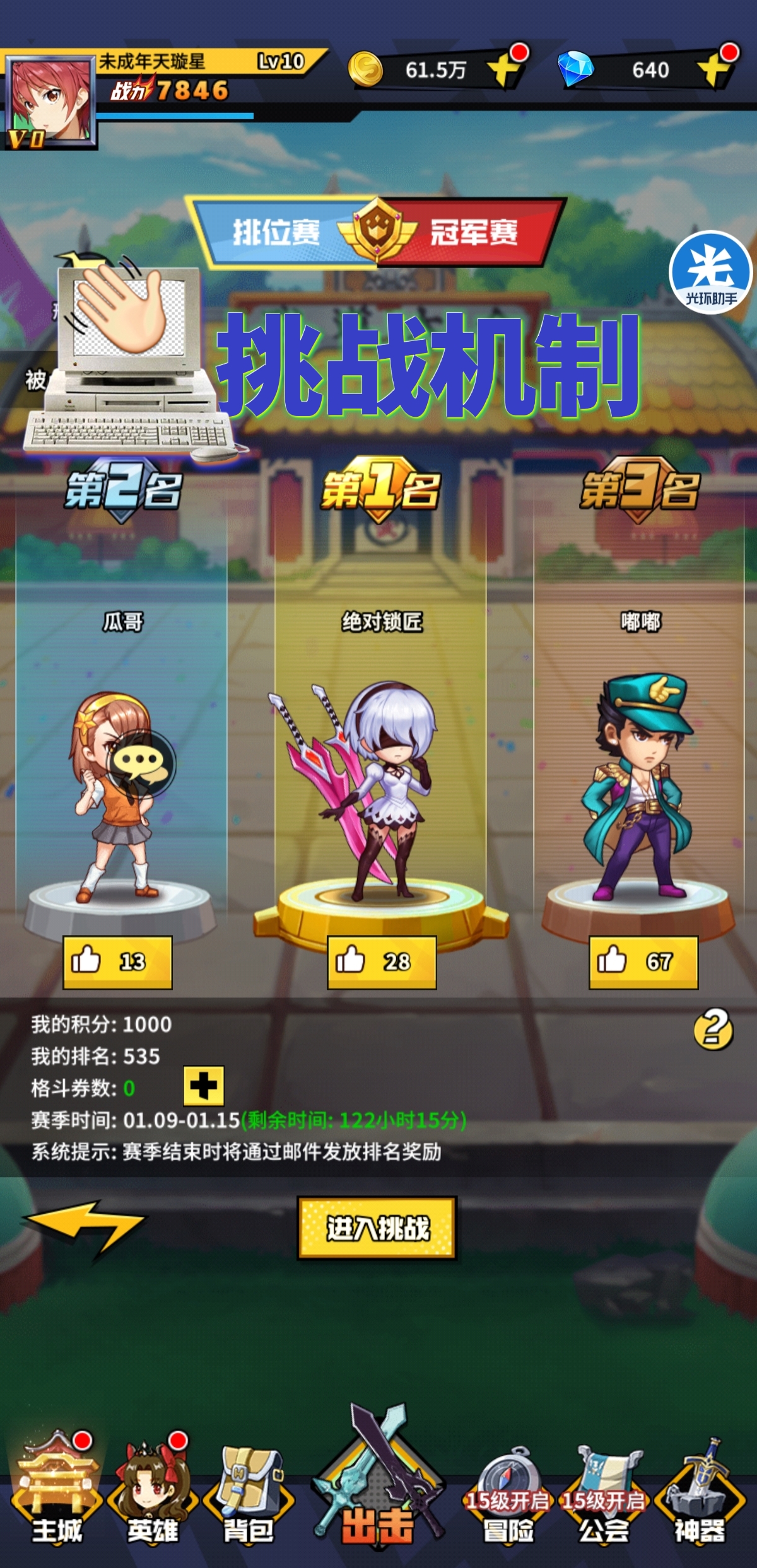
Task: Add gold coins with the plus icon
Action: [x=505, y=69]
